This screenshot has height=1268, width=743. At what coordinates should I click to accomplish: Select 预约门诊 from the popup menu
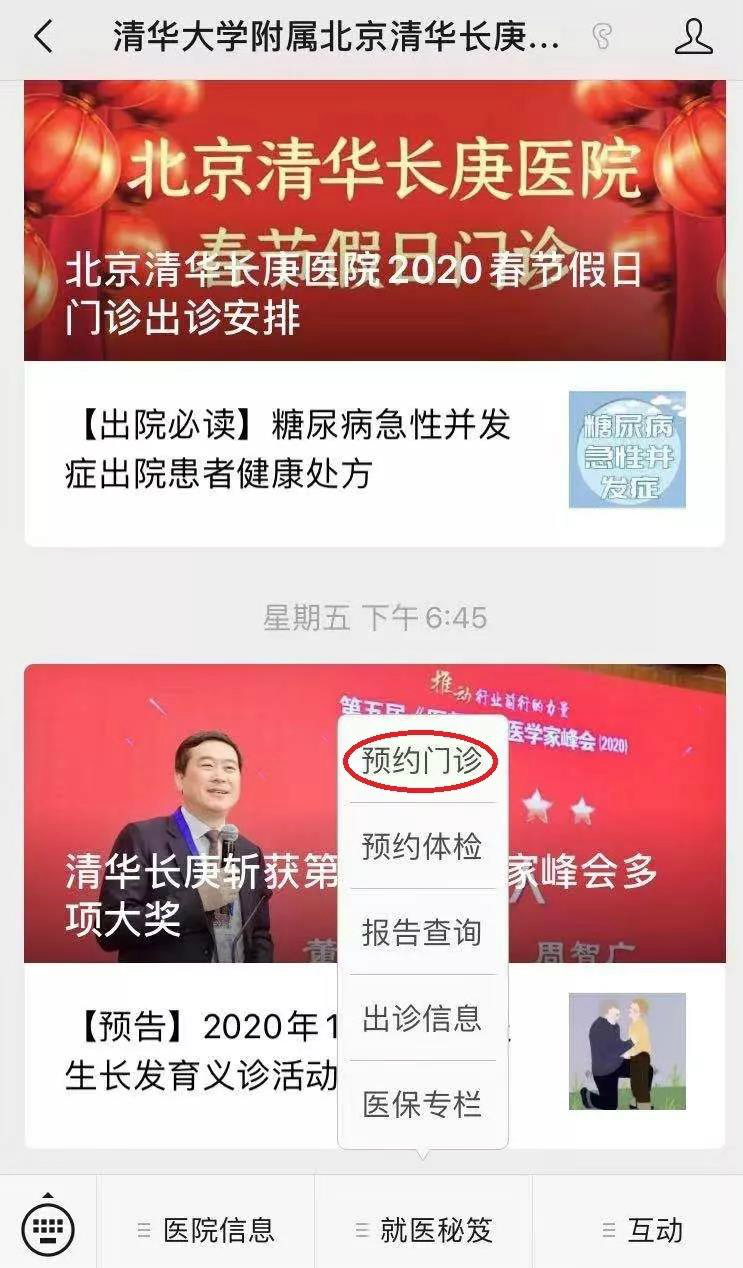[422, 761]
